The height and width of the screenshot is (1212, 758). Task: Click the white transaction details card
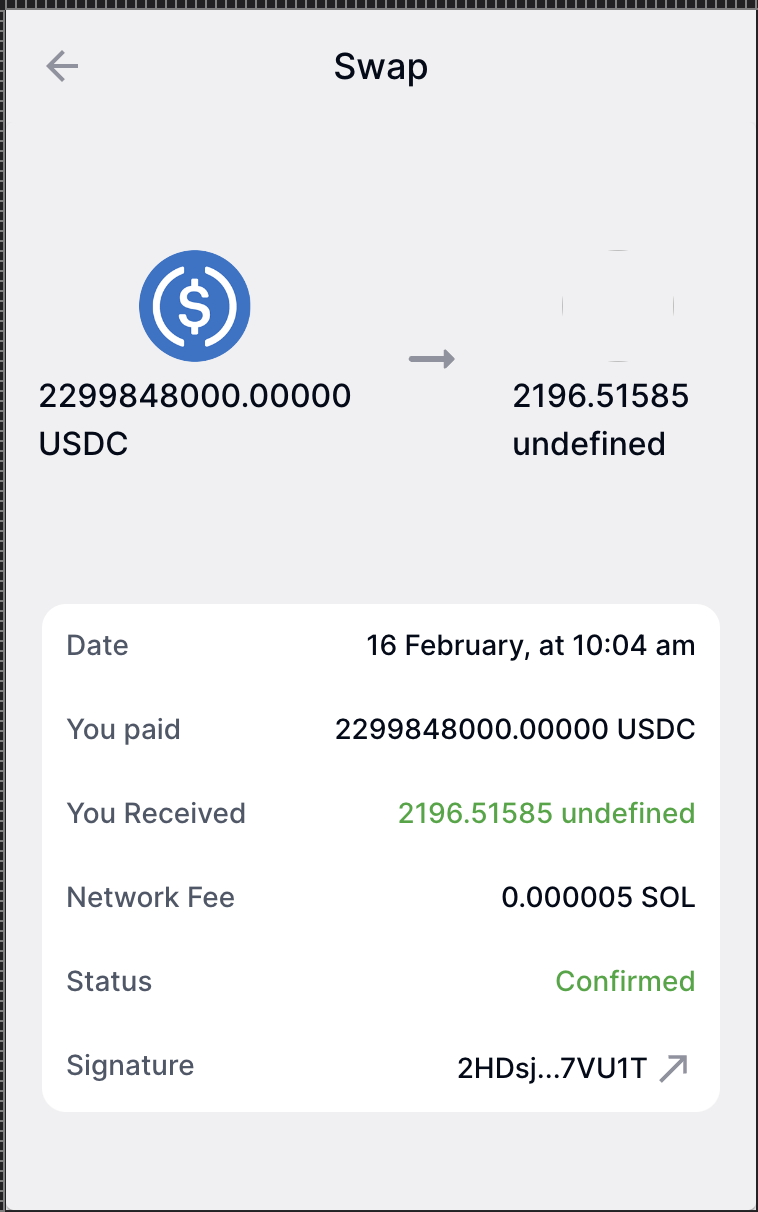pyautogui.click(x=380, y=855)
